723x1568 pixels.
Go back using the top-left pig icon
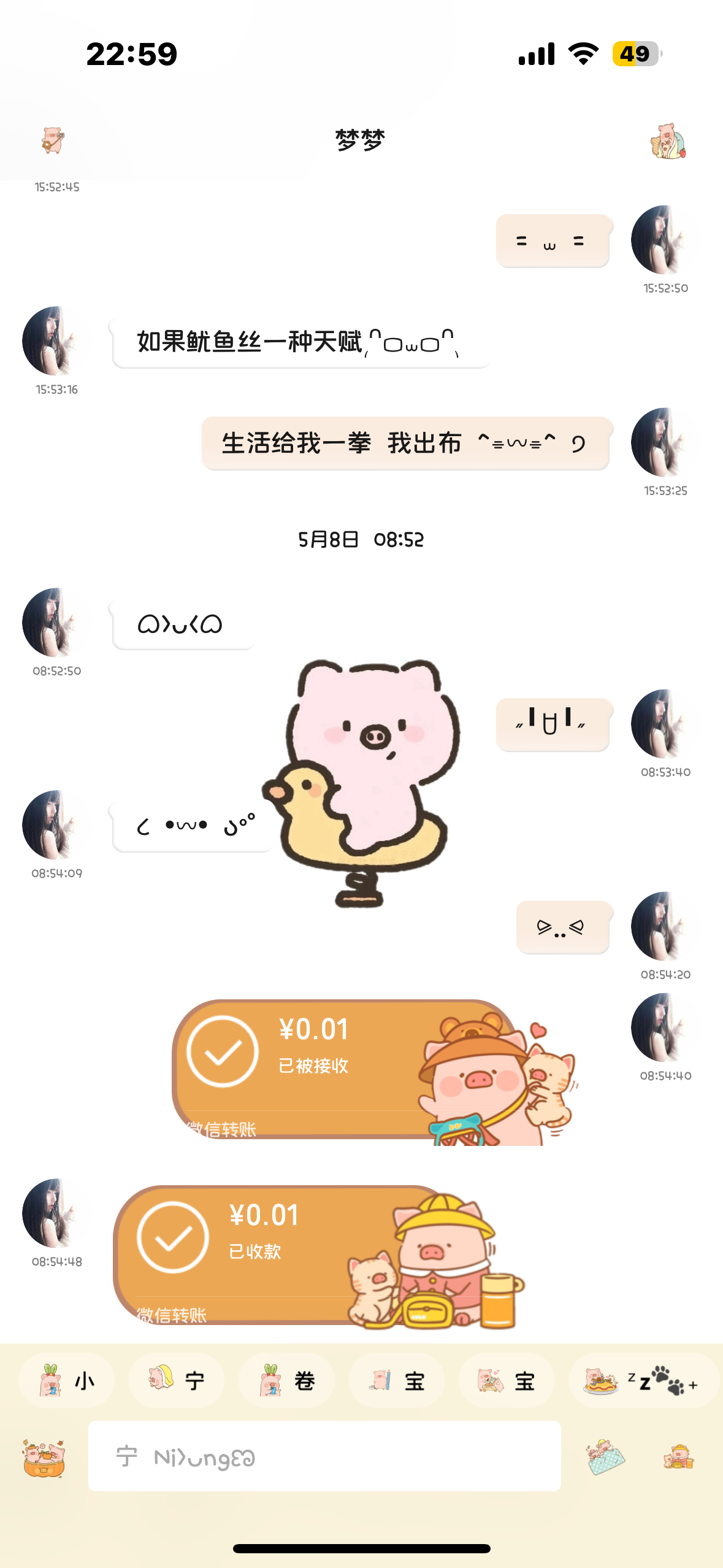tap(53, 140)
